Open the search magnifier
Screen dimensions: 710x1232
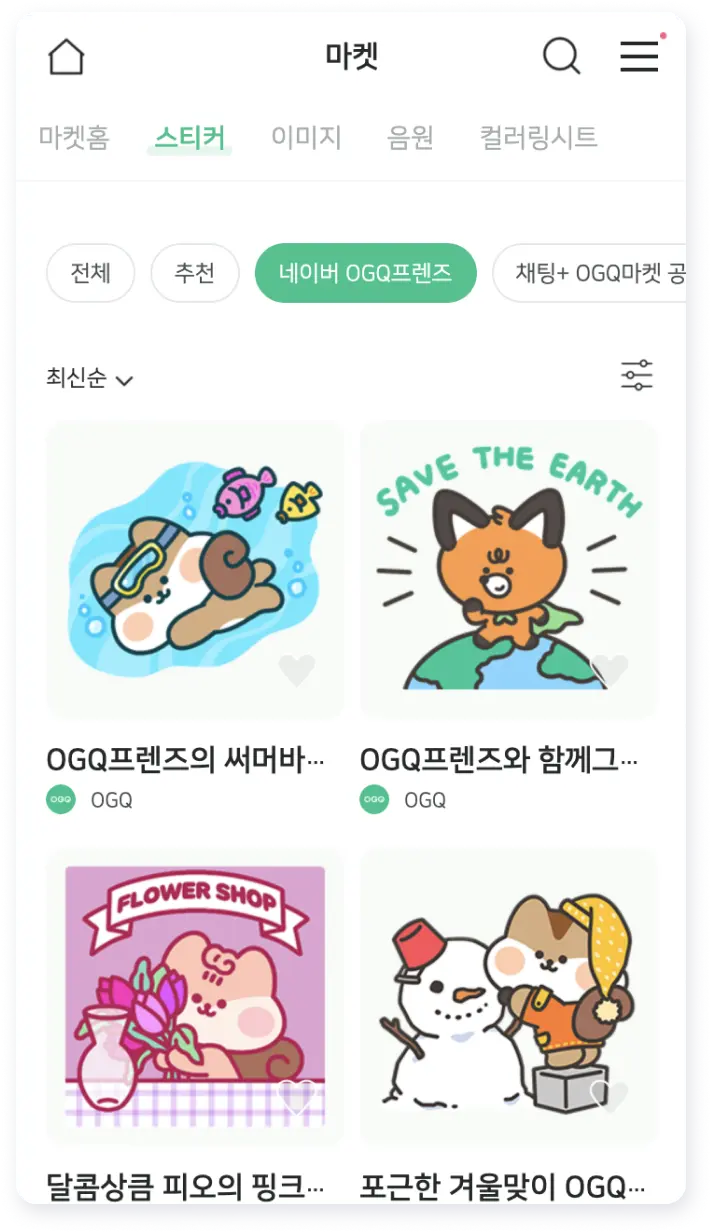561,56
